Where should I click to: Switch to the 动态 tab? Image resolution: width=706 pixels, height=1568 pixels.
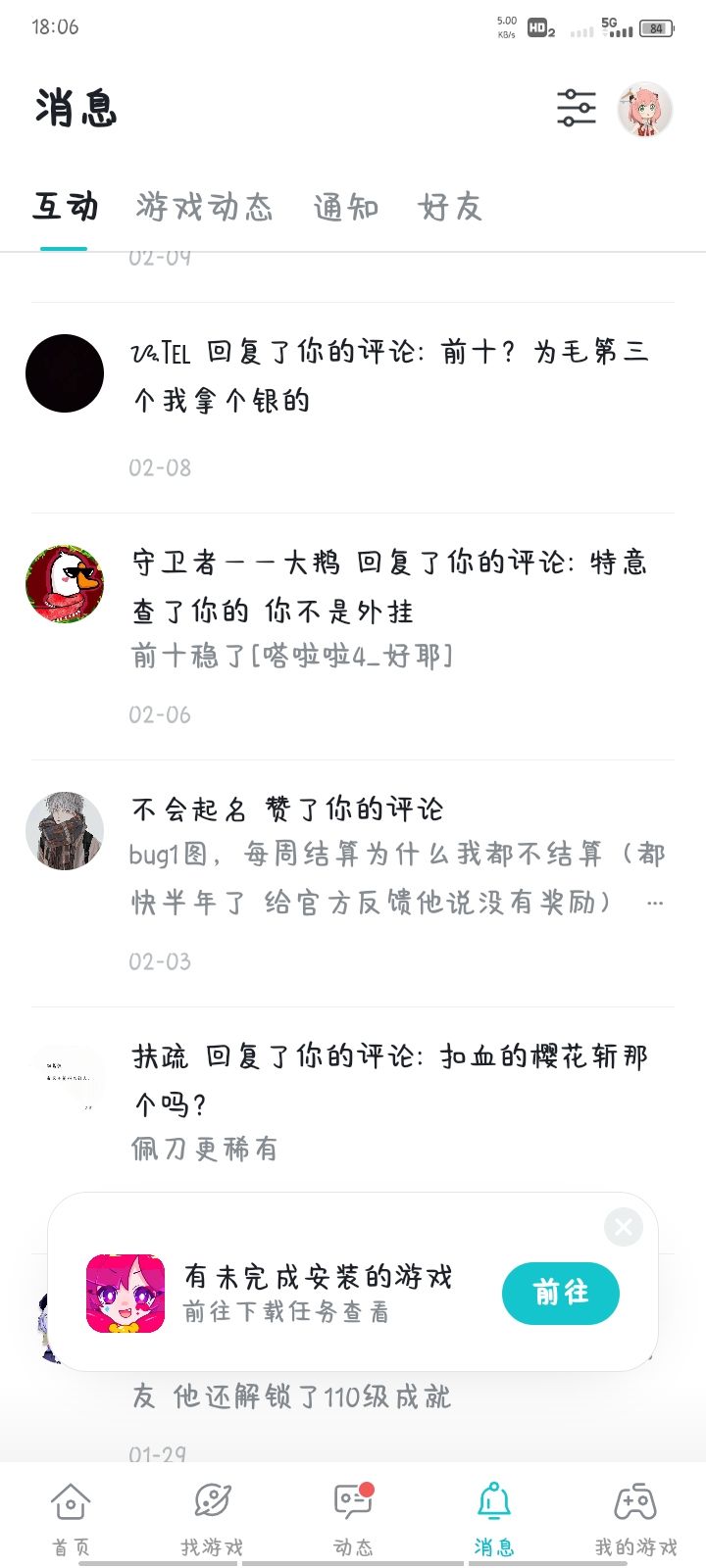pyautogui.click(x=353, y=1517)
